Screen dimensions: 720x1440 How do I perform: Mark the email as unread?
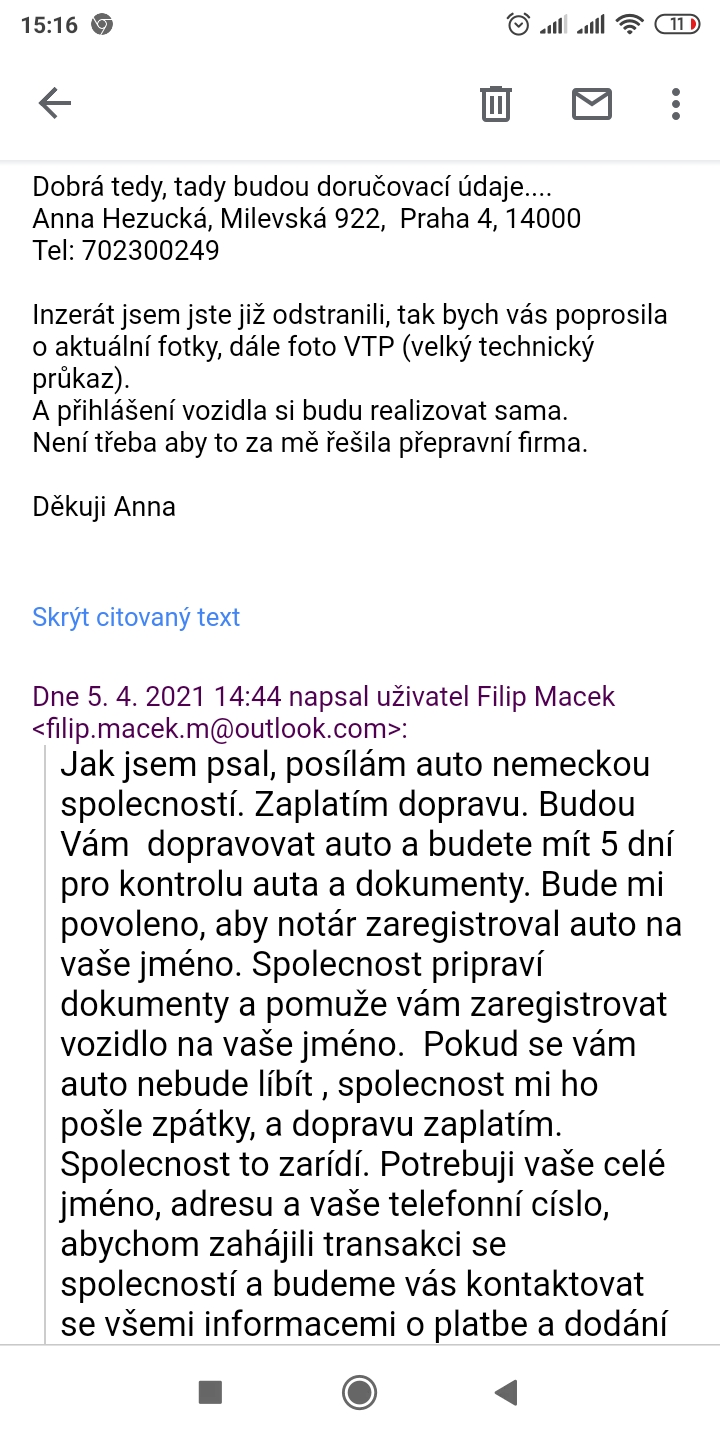[591, 103]
